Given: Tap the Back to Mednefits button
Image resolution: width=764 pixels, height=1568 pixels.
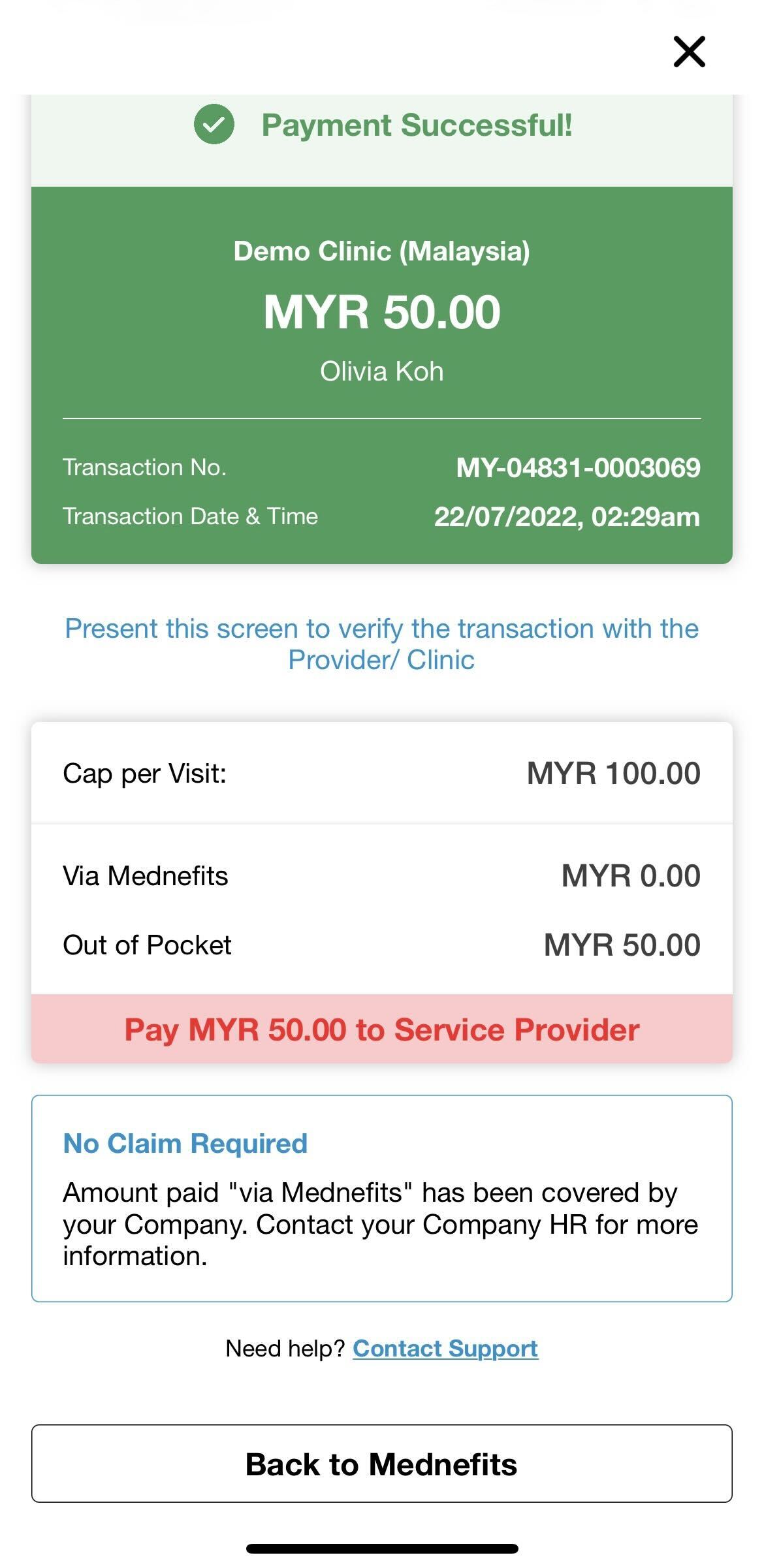Looking at the screenshot, I should 381,1464.
